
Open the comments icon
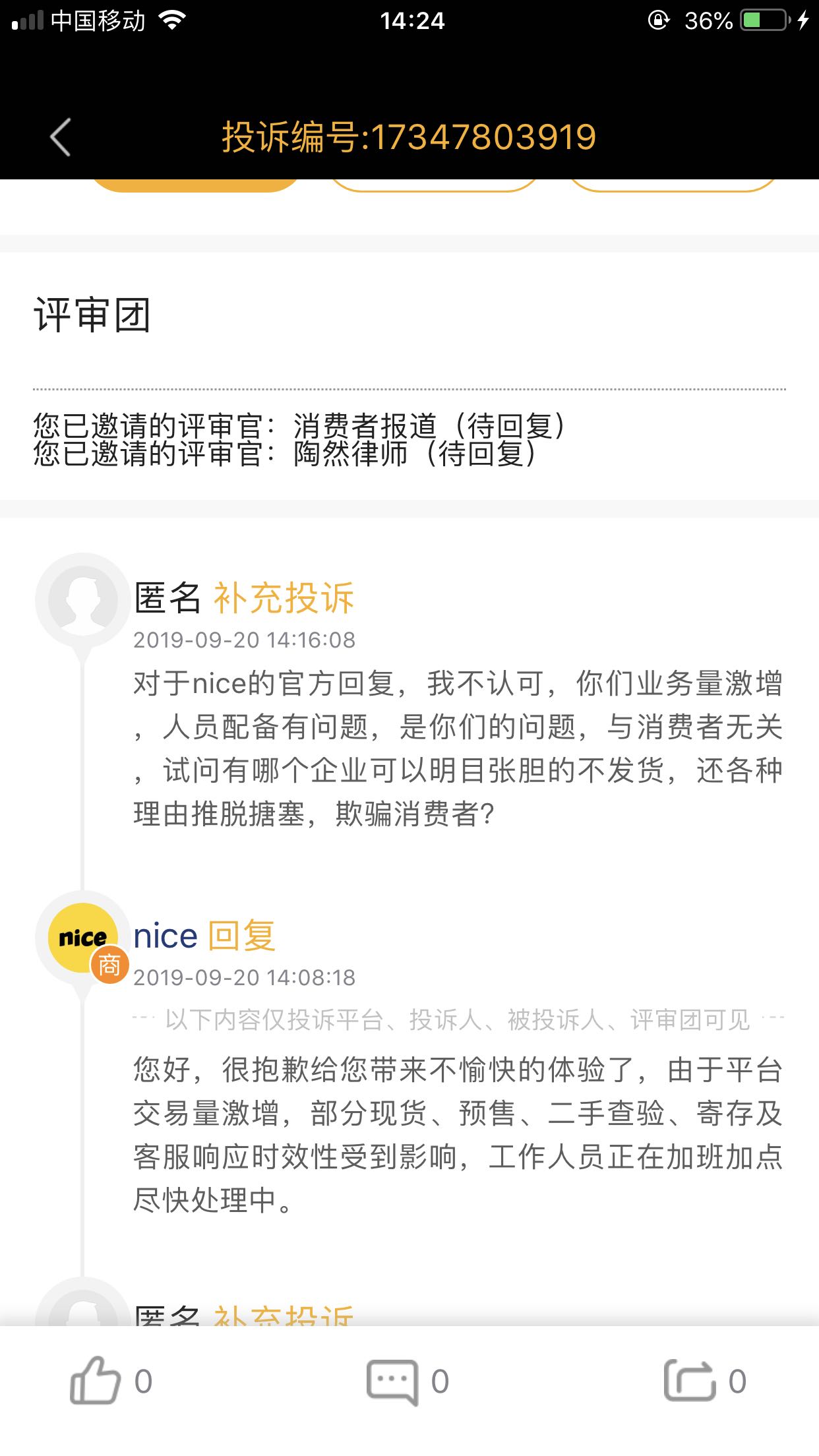point(392,1381)
